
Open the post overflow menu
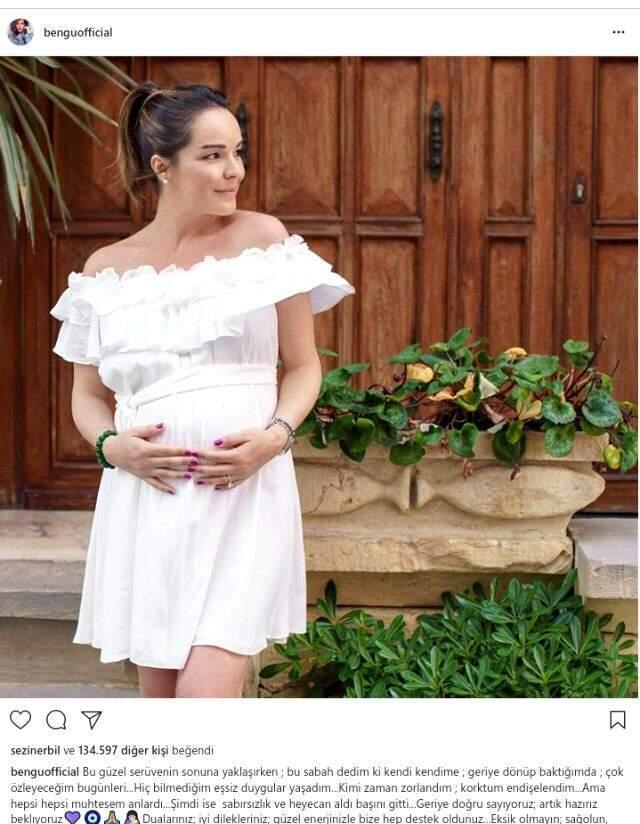coord(618,32)
